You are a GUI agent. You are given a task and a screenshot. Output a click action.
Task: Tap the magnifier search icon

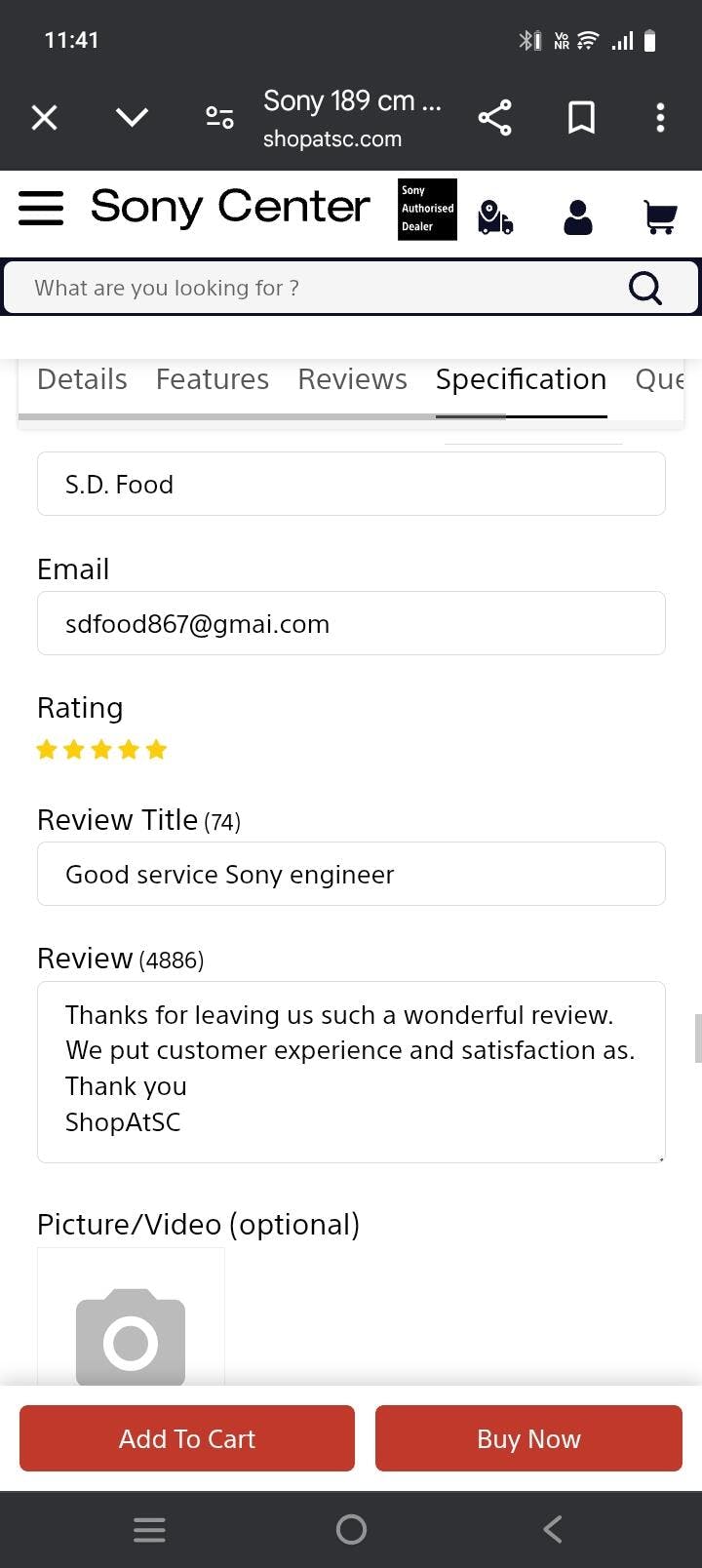point(644,288)
